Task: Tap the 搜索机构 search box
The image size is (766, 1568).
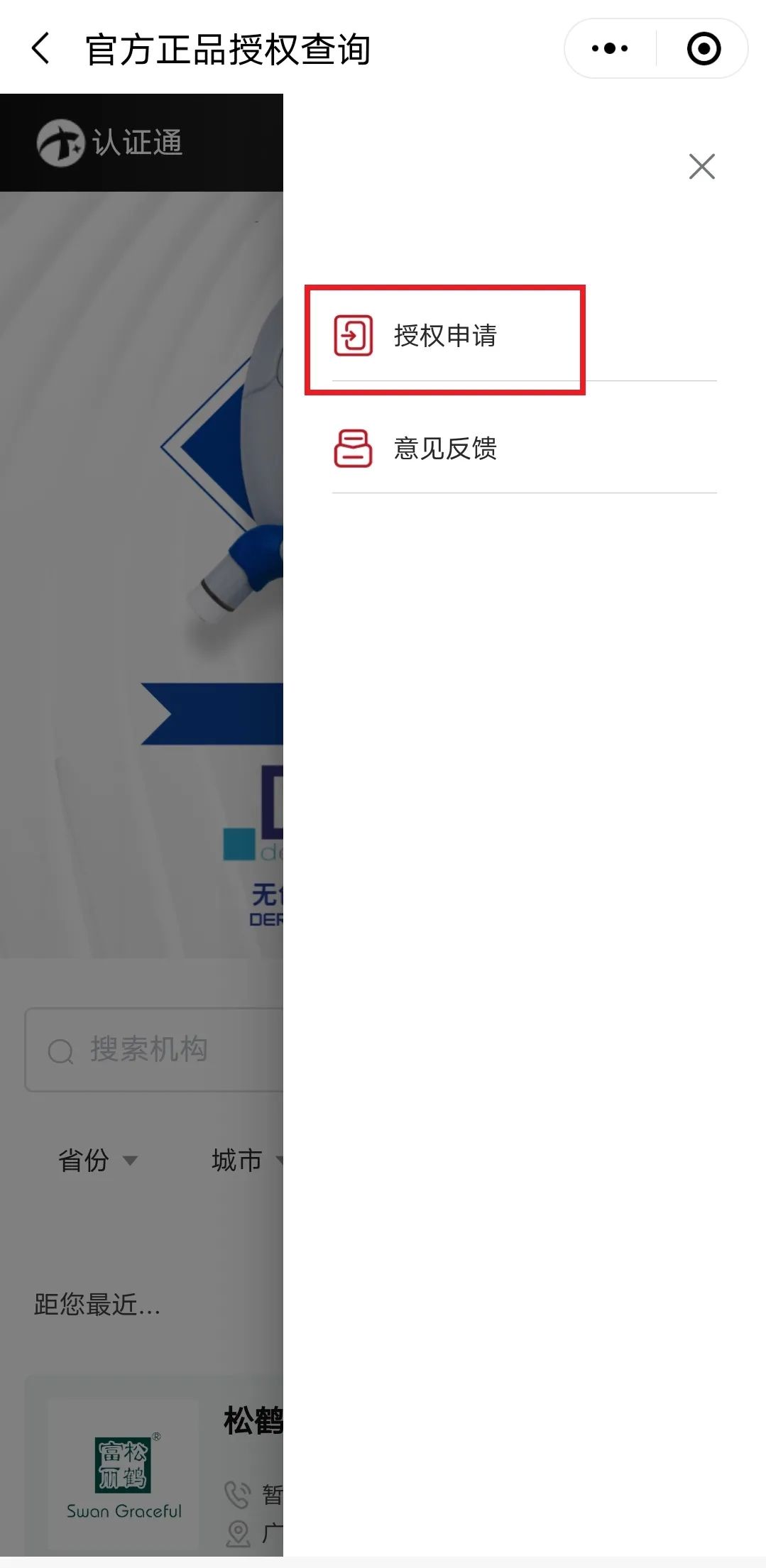Action: pos(155,1049)
